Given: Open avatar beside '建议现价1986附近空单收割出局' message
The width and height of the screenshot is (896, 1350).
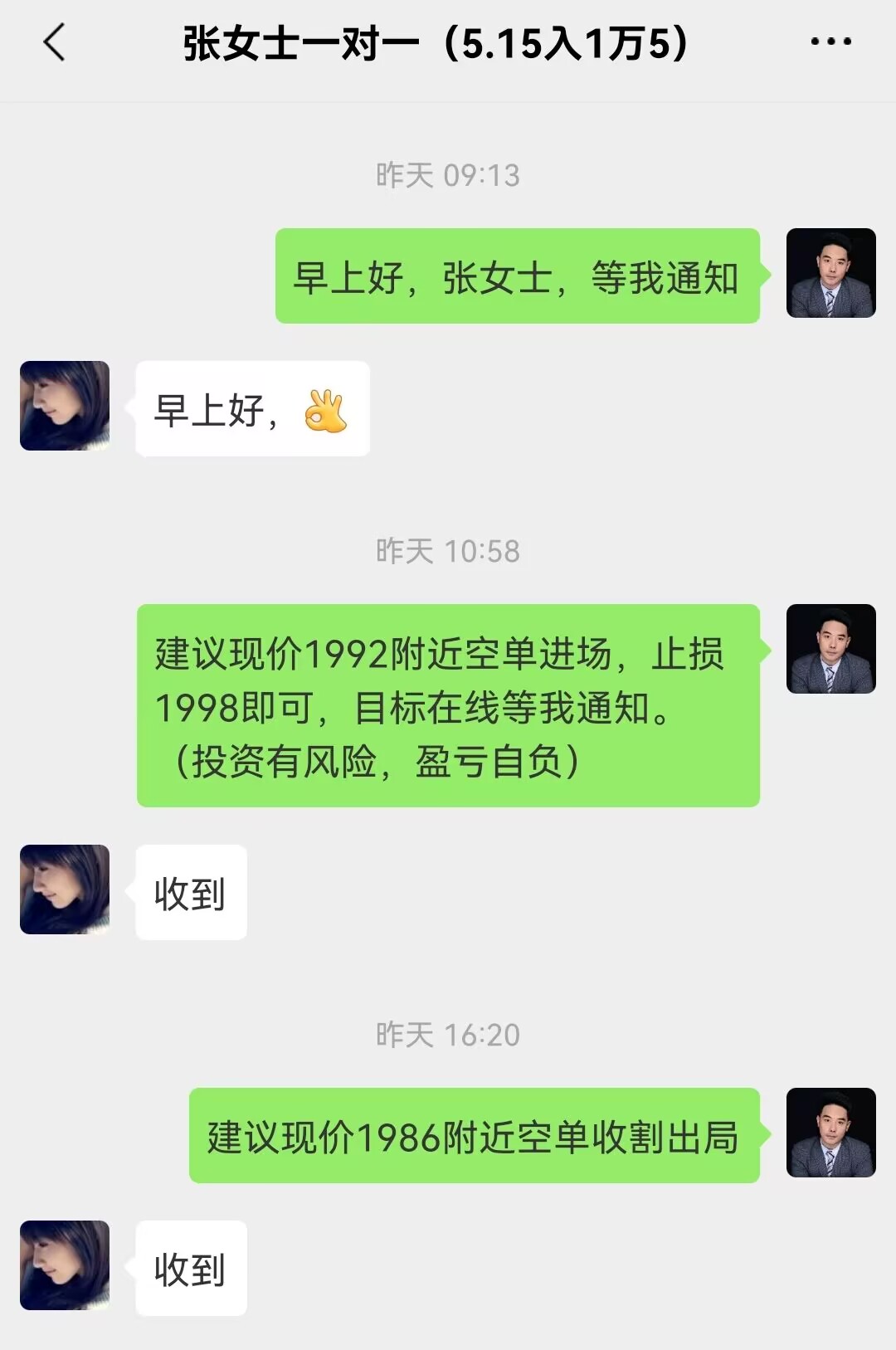Looking at the screenshot, I should coord(830,1133).
